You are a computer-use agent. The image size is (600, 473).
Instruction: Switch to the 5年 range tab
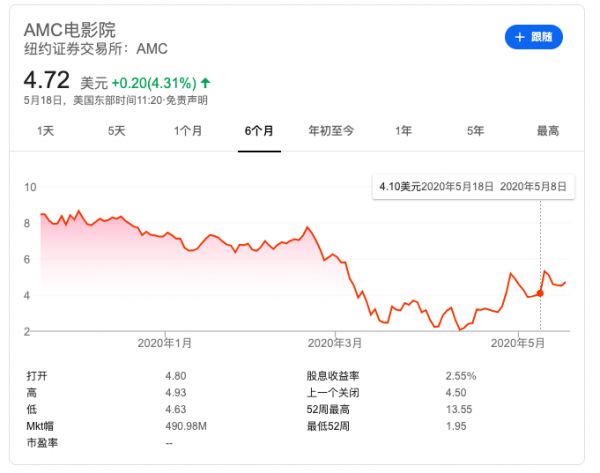(x=475, y=131)
